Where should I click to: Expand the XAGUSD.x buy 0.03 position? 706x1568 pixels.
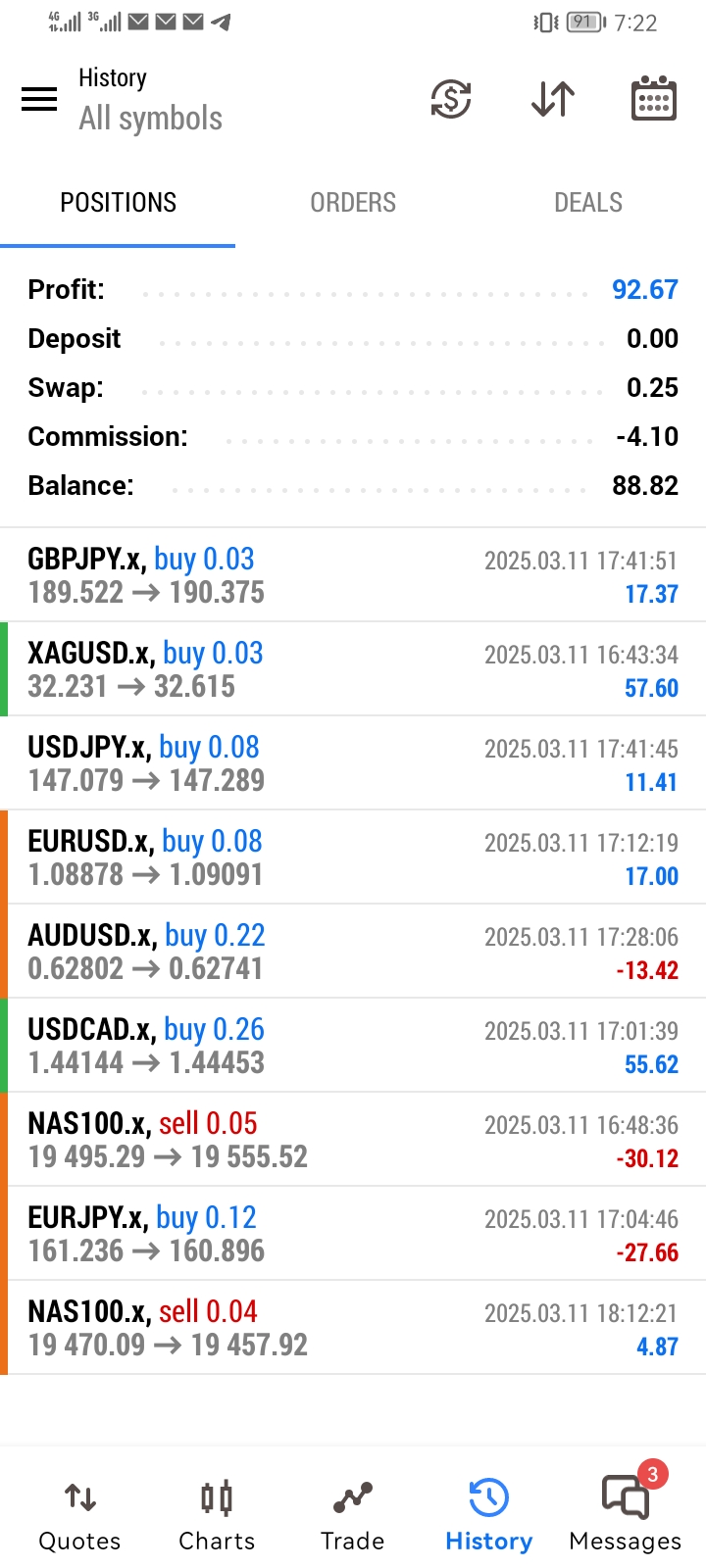[x=353, y=669]
